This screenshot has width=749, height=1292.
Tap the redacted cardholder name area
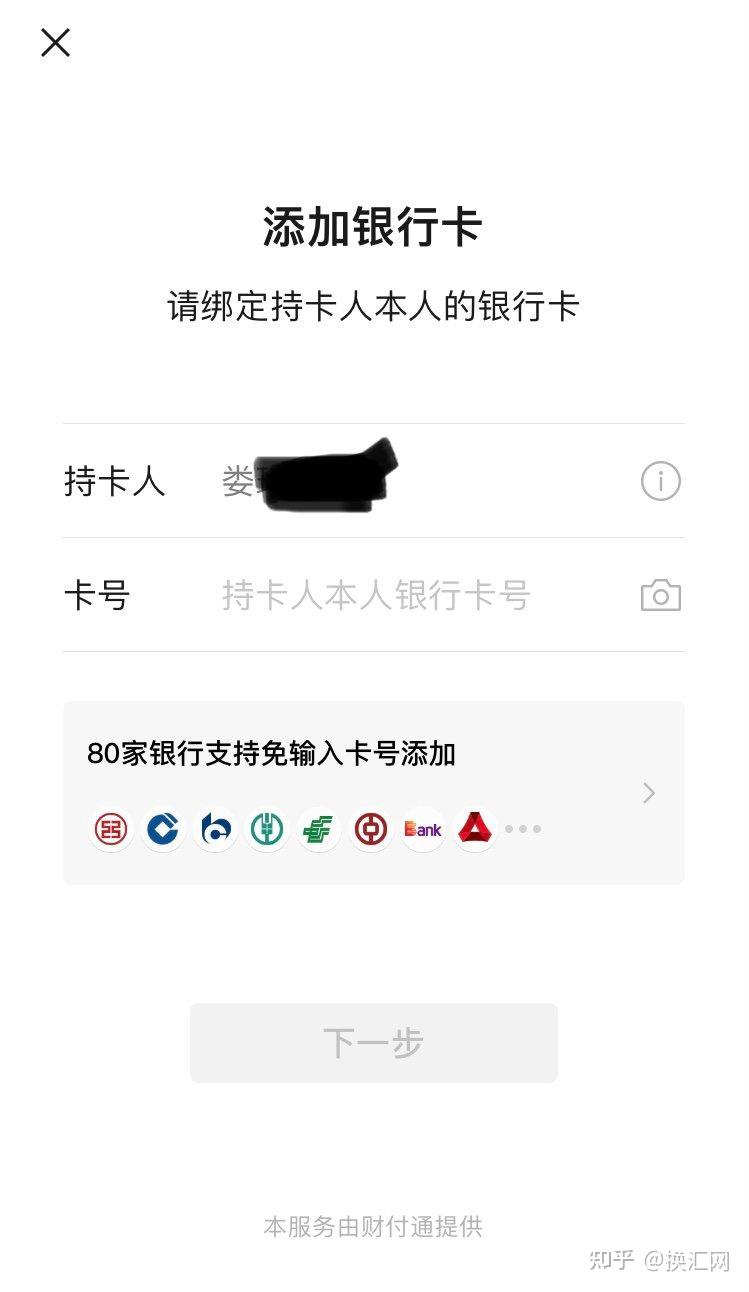pyautogui.click(x=310, y=477)
